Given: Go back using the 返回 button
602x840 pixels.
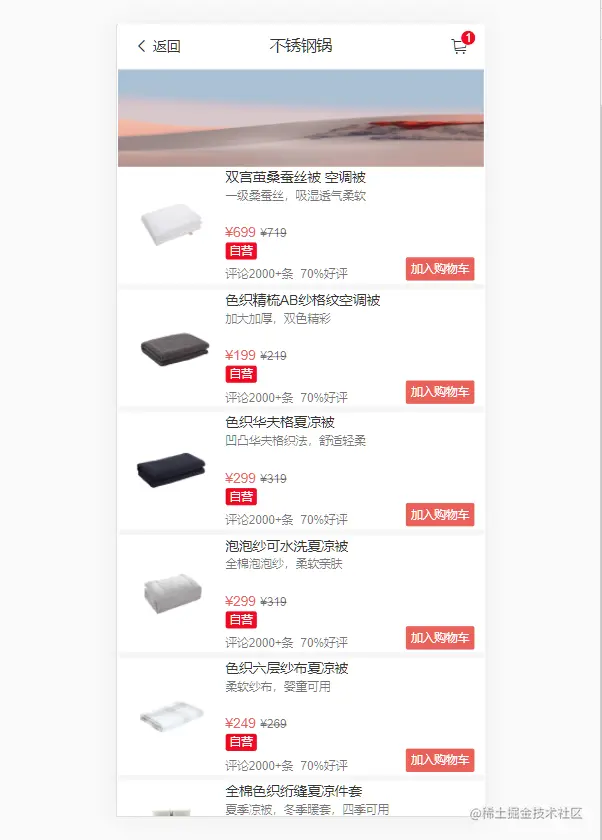Looking at the screenshot, I should tap(159, 46).
